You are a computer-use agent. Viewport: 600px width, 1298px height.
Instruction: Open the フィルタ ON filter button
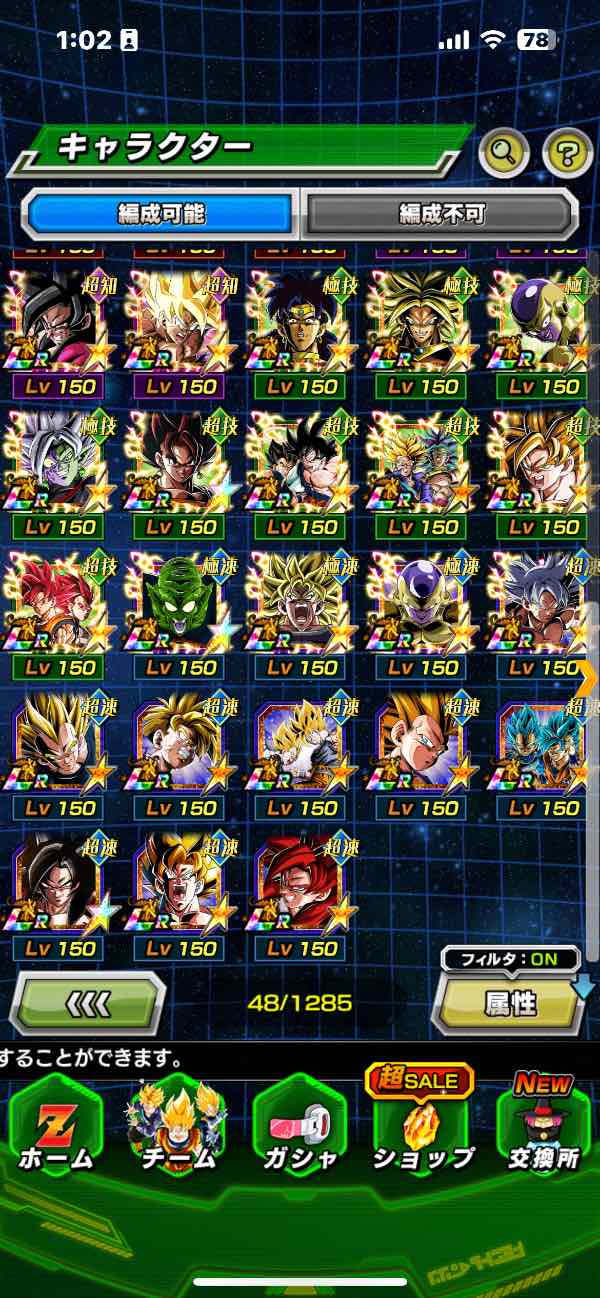(510, 960)
